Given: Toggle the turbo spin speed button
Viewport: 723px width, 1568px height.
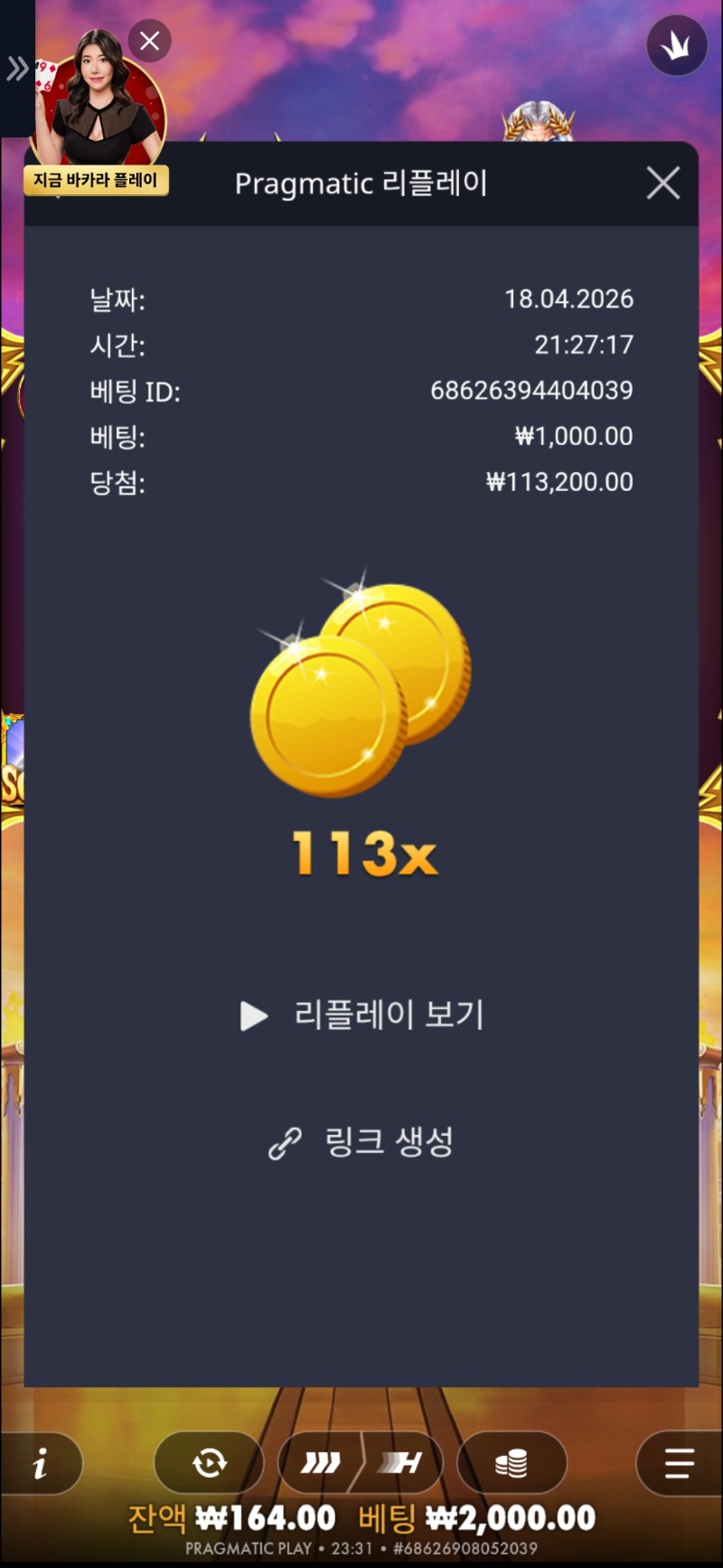Looking at the screenshot, I should click(361, 1462).
